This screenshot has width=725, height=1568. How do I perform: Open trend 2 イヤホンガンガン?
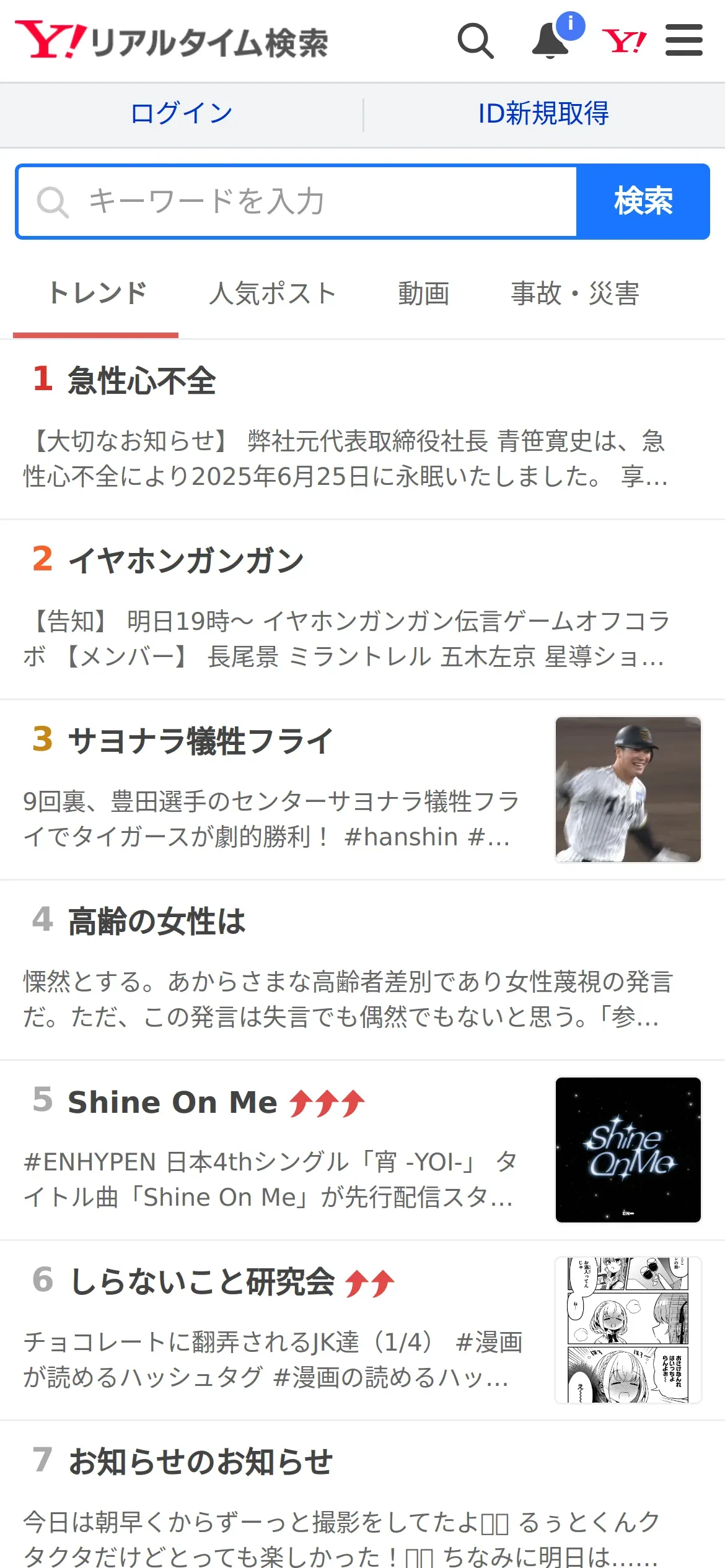click(186, 561)
